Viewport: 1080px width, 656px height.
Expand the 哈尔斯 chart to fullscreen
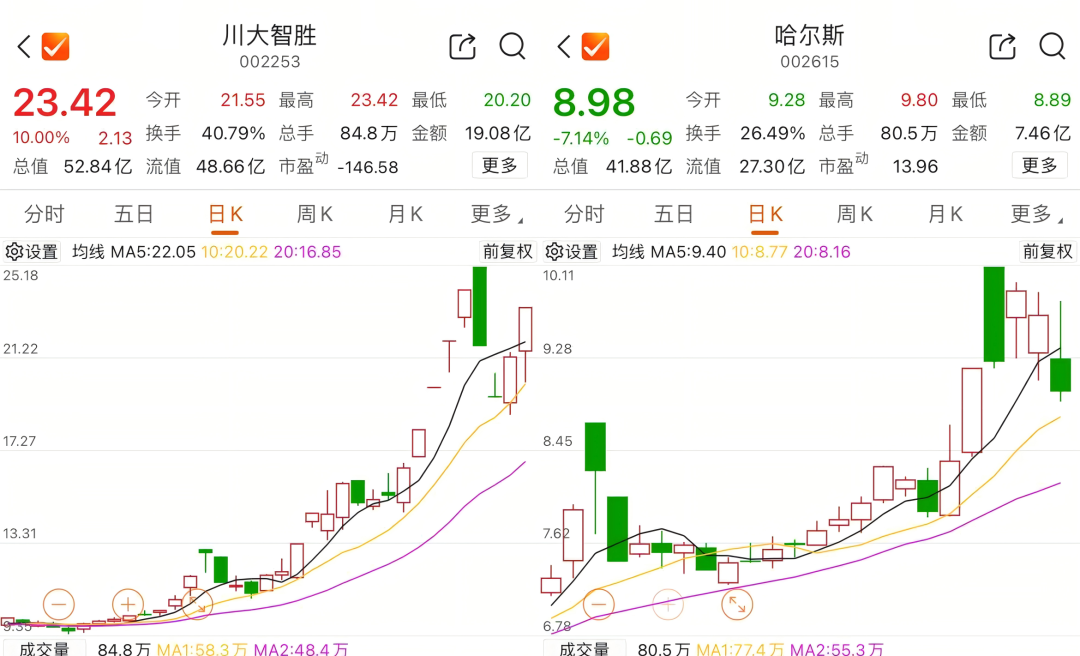point(737,604)
